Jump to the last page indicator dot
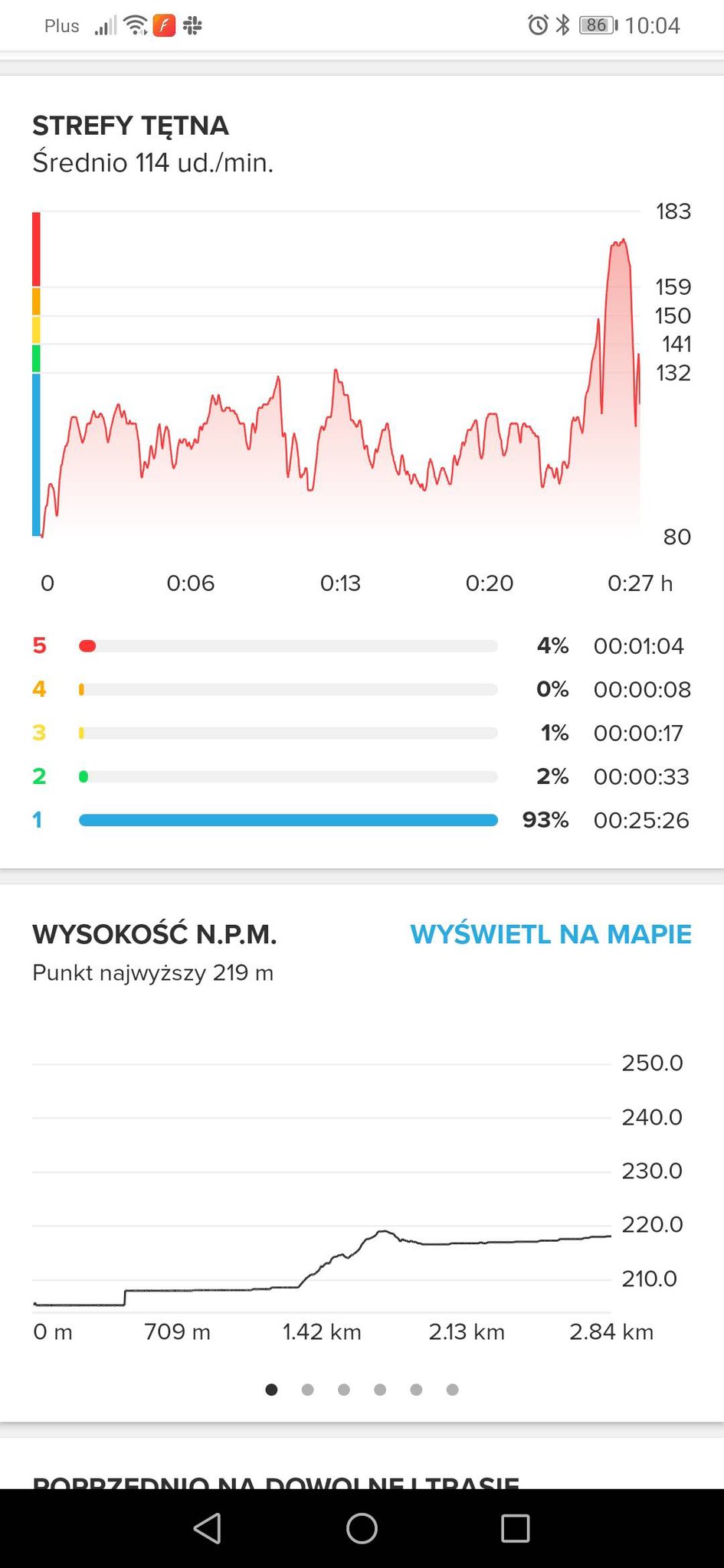Image resolution: width=724 pixels, height=1568 pixels. [452, 1390]
